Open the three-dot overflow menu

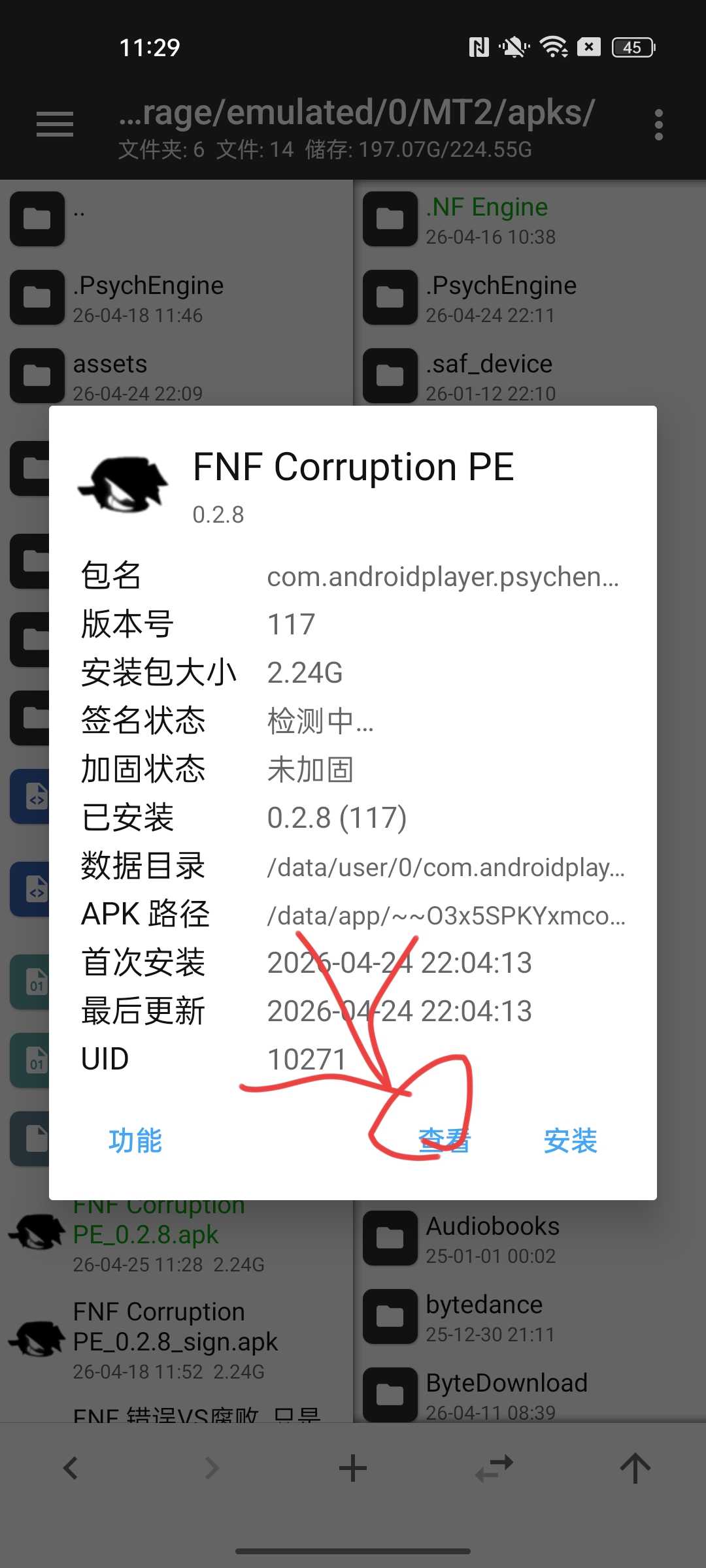658,124
